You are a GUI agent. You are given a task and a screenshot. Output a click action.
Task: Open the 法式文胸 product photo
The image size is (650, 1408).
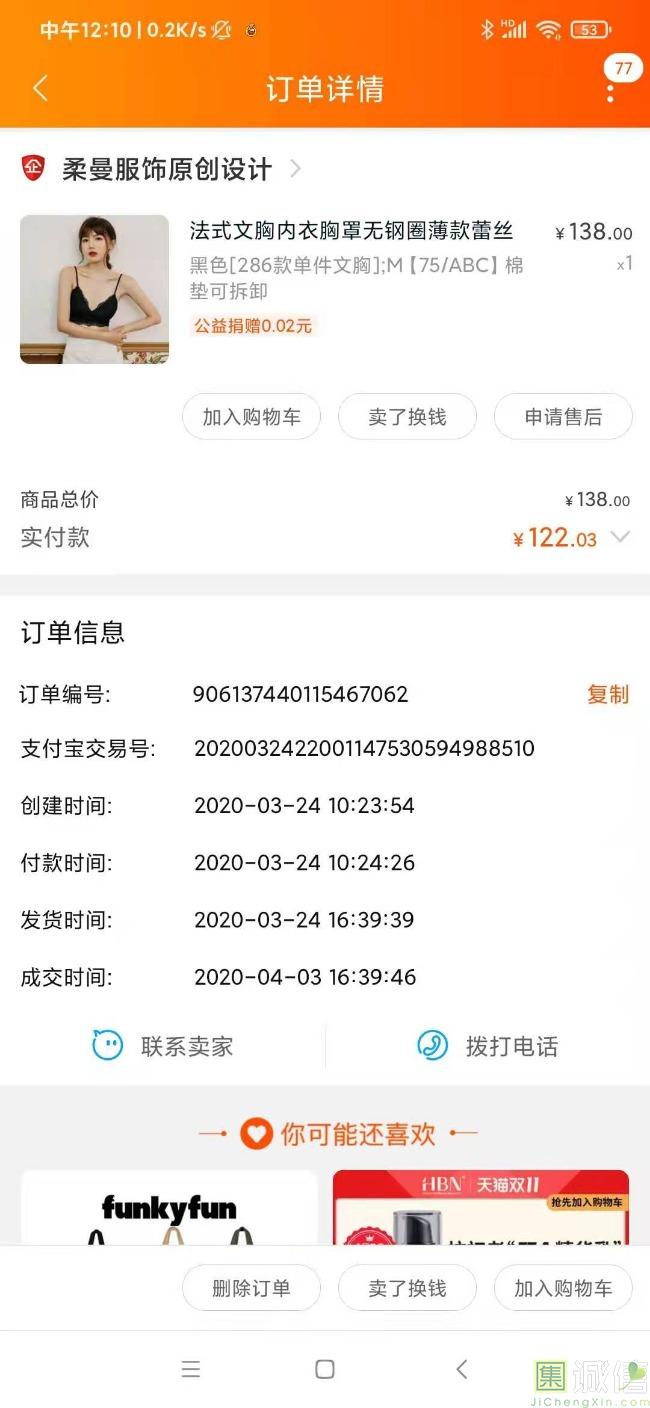tap(94, 289)
